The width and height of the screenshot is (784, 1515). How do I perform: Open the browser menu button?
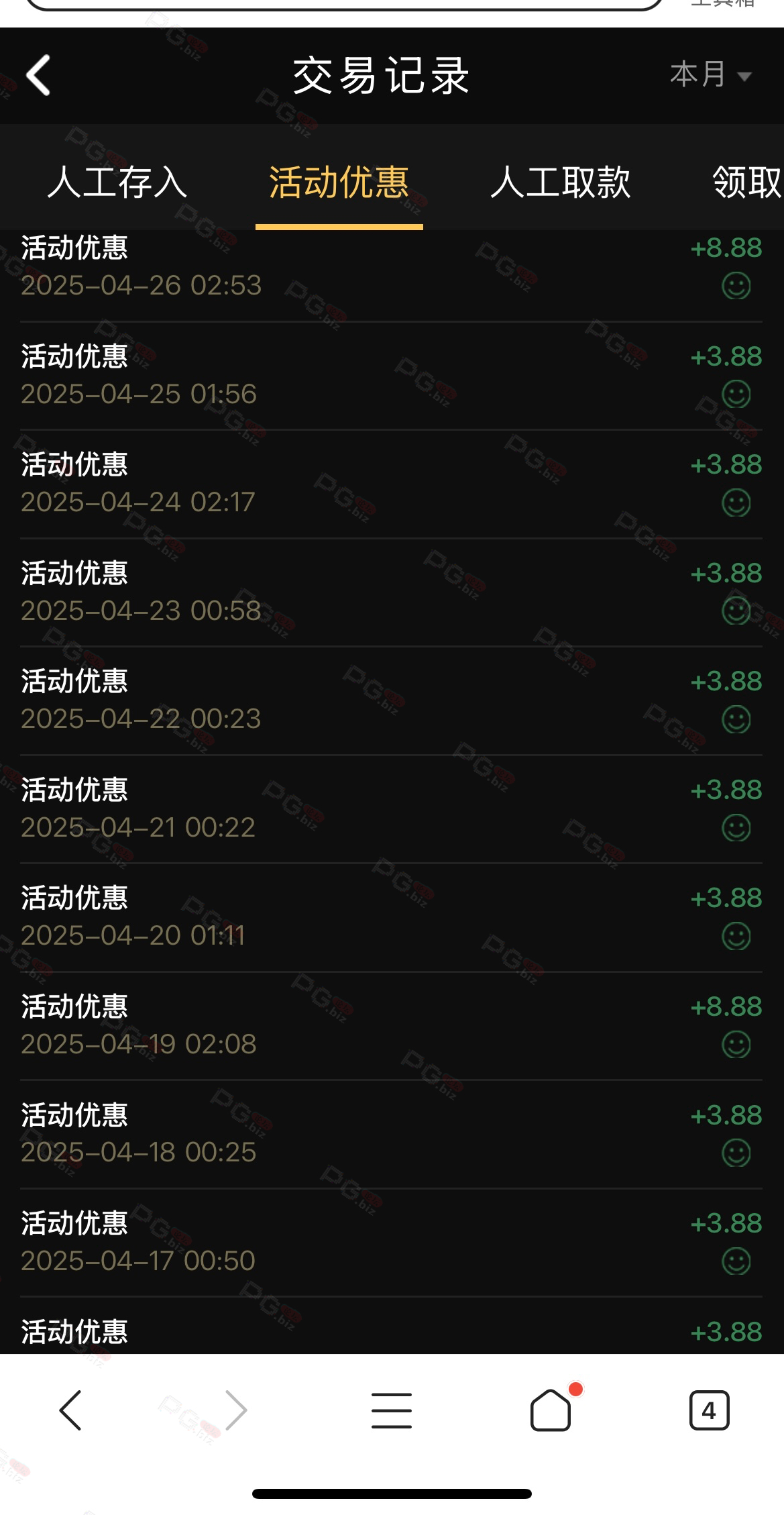(x=392, y=1410)
